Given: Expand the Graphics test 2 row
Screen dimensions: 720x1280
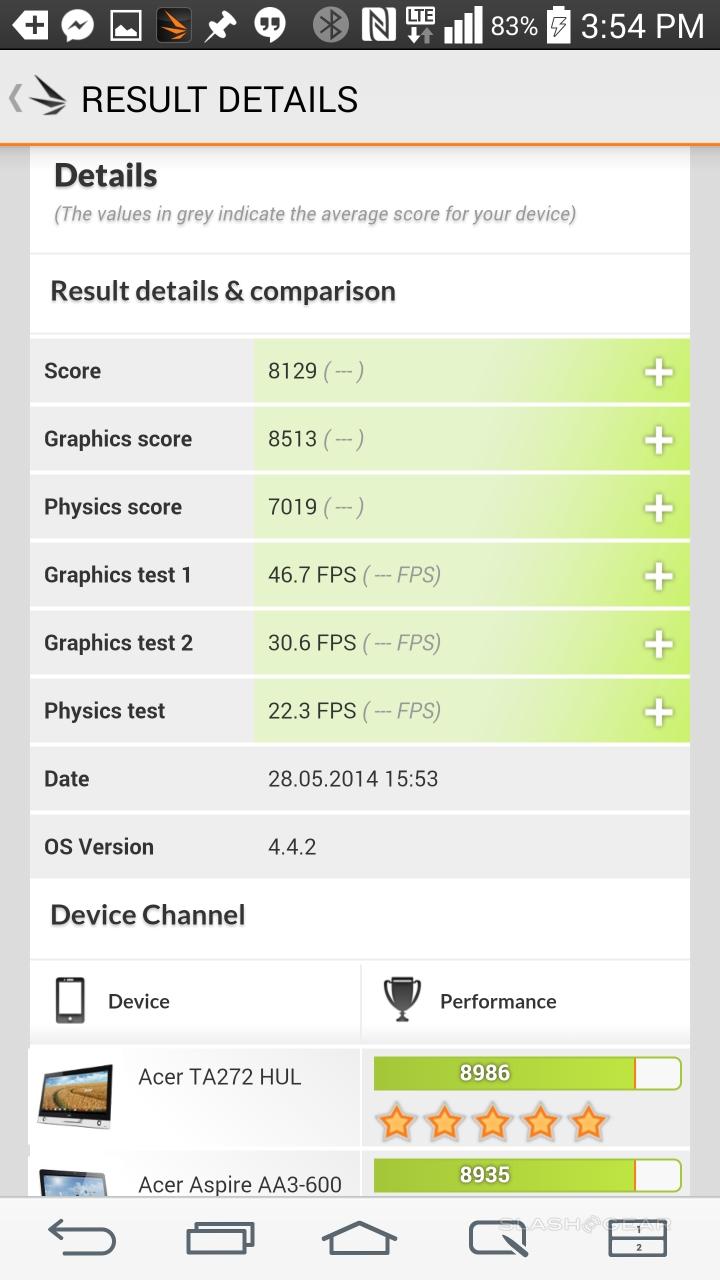Looking at the screenshot, I should click(658, 644).
